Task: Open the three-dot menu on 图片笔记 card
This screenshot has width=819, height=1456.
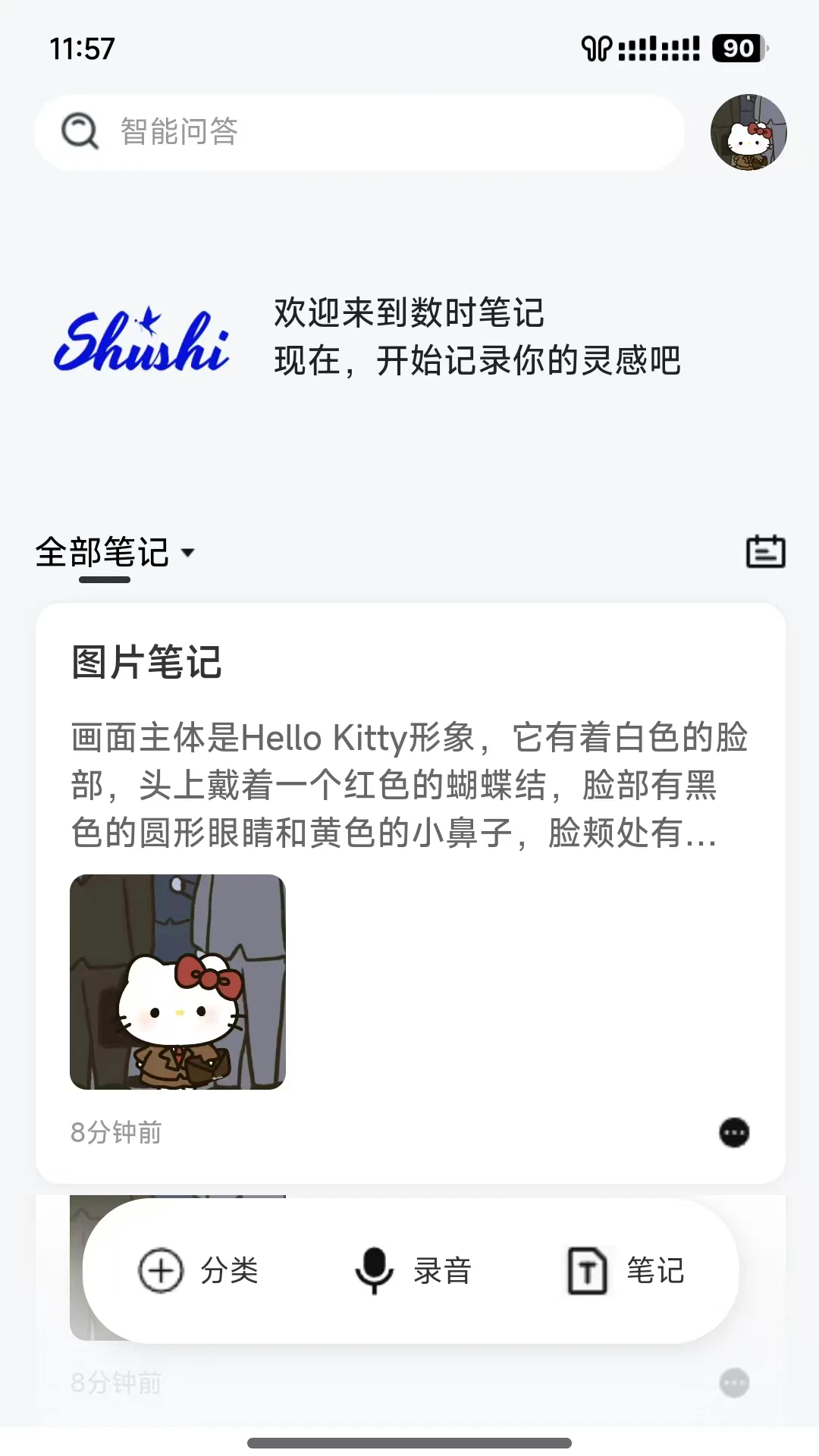Action: 733,1131
